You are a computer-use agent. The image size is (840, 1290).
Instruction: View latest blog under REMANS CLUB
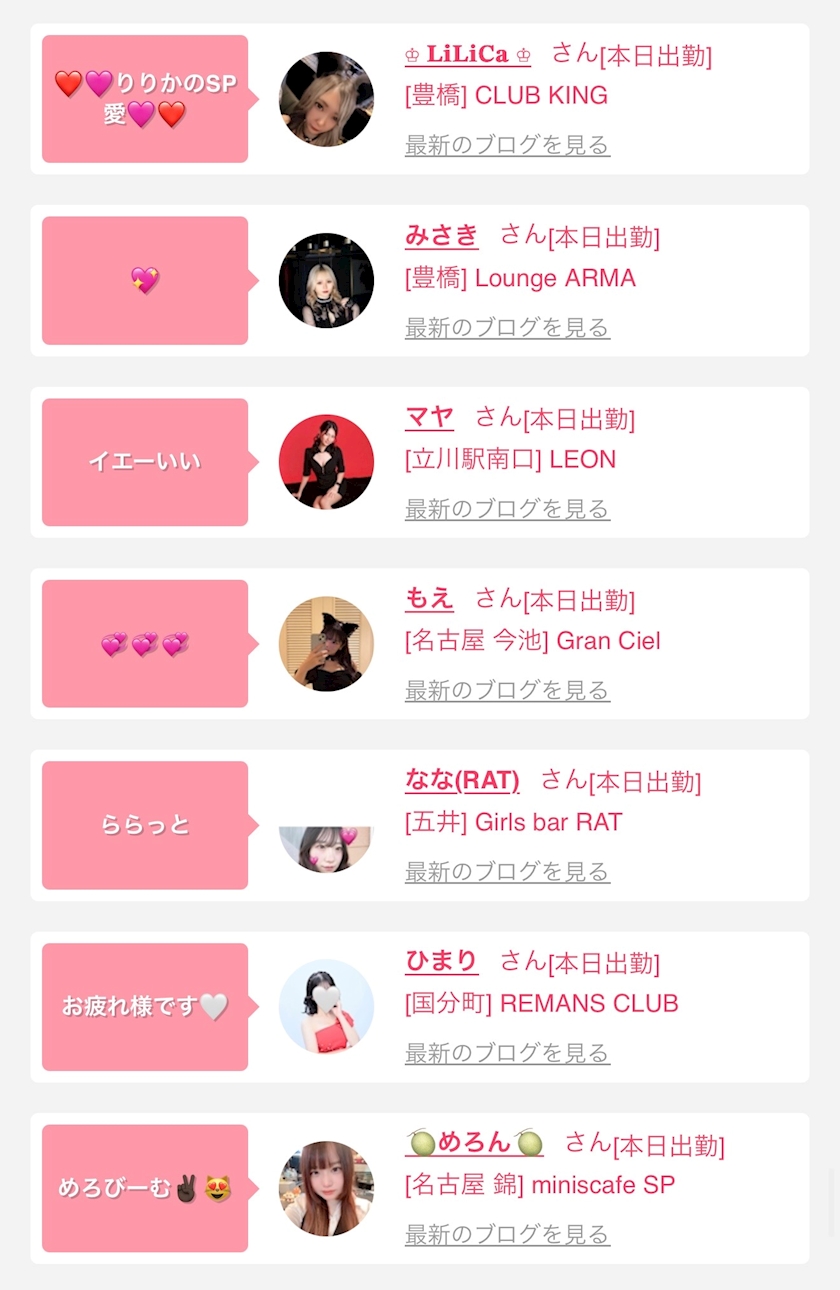[x=507, y=1053]
